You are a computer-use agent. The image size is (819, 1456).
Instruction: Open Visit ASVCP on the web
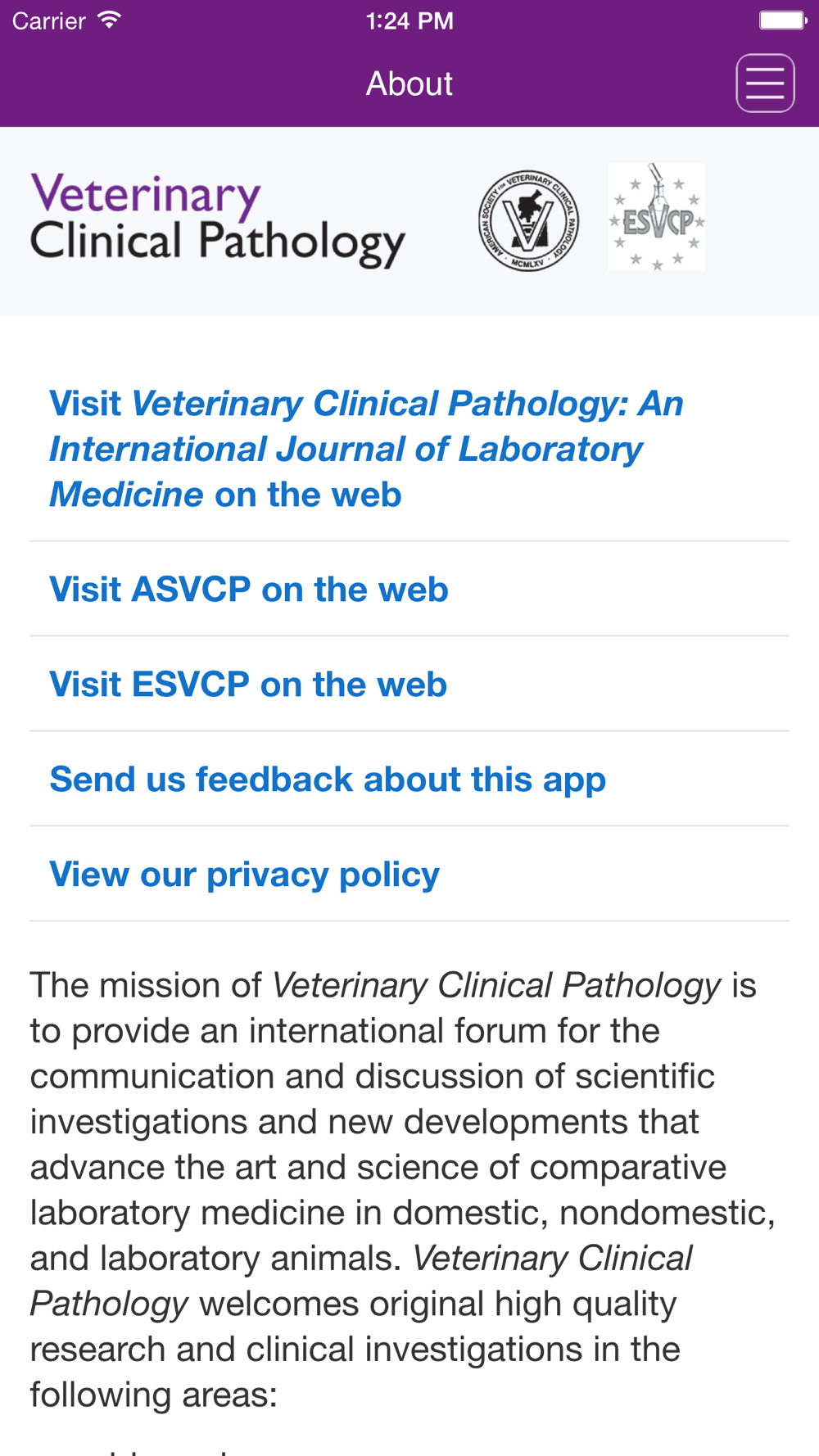(409, 590)
